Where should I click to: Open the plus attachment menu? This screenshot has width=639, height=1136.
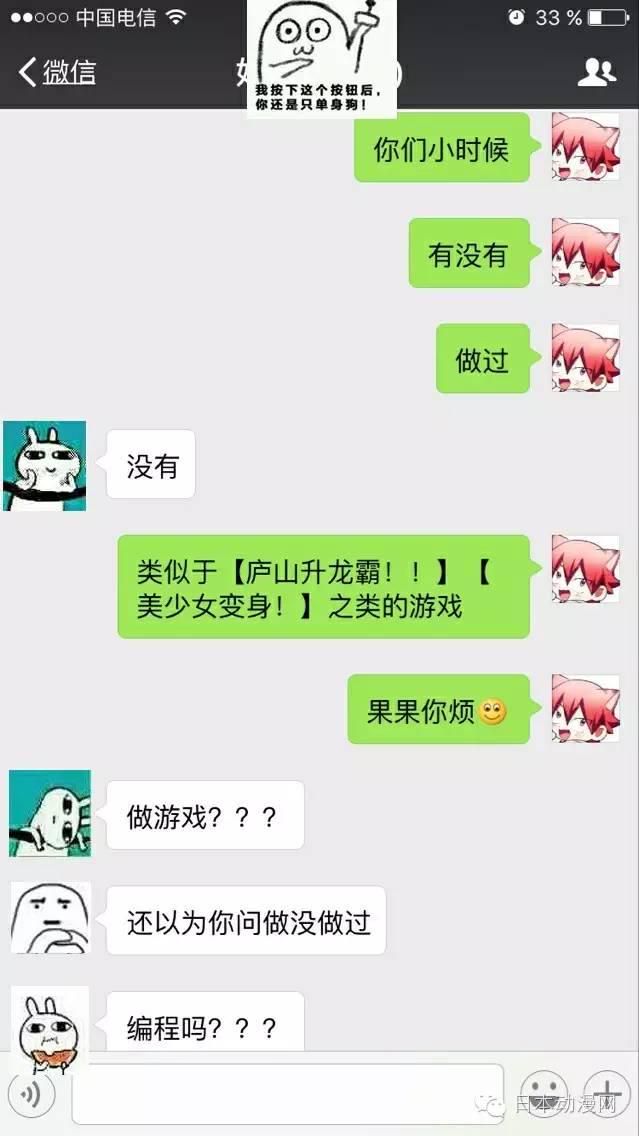(609, 1094)
